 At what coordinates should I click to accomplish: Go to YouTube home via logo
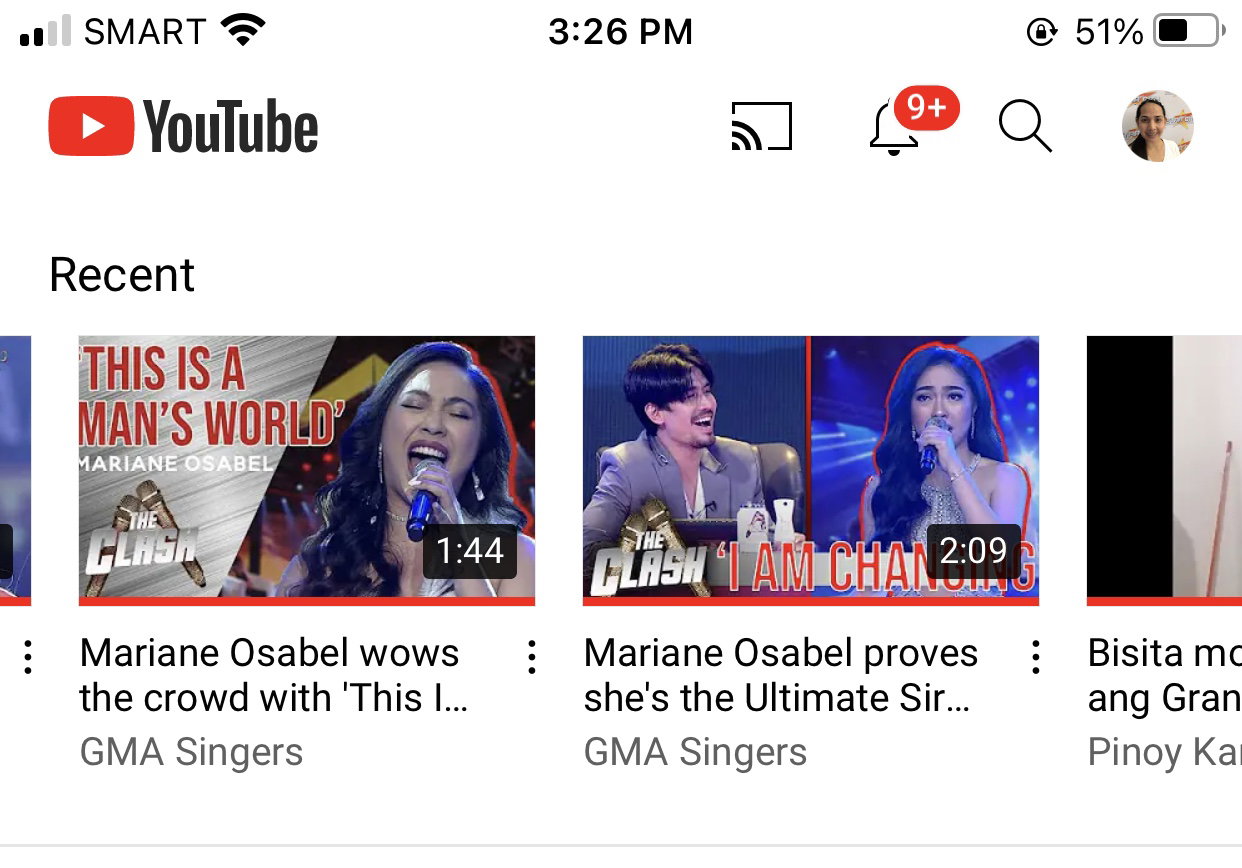184,127
